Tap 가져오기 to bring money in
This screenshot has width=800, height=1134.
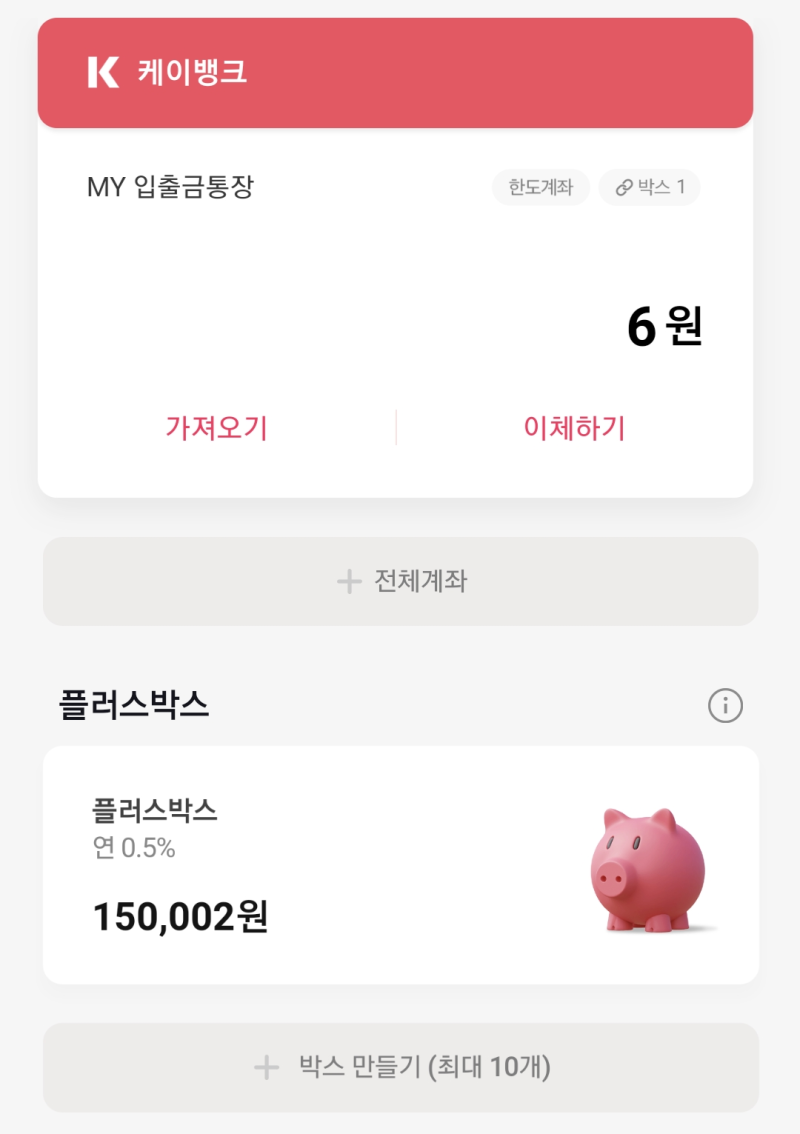[x=216, y=427]
